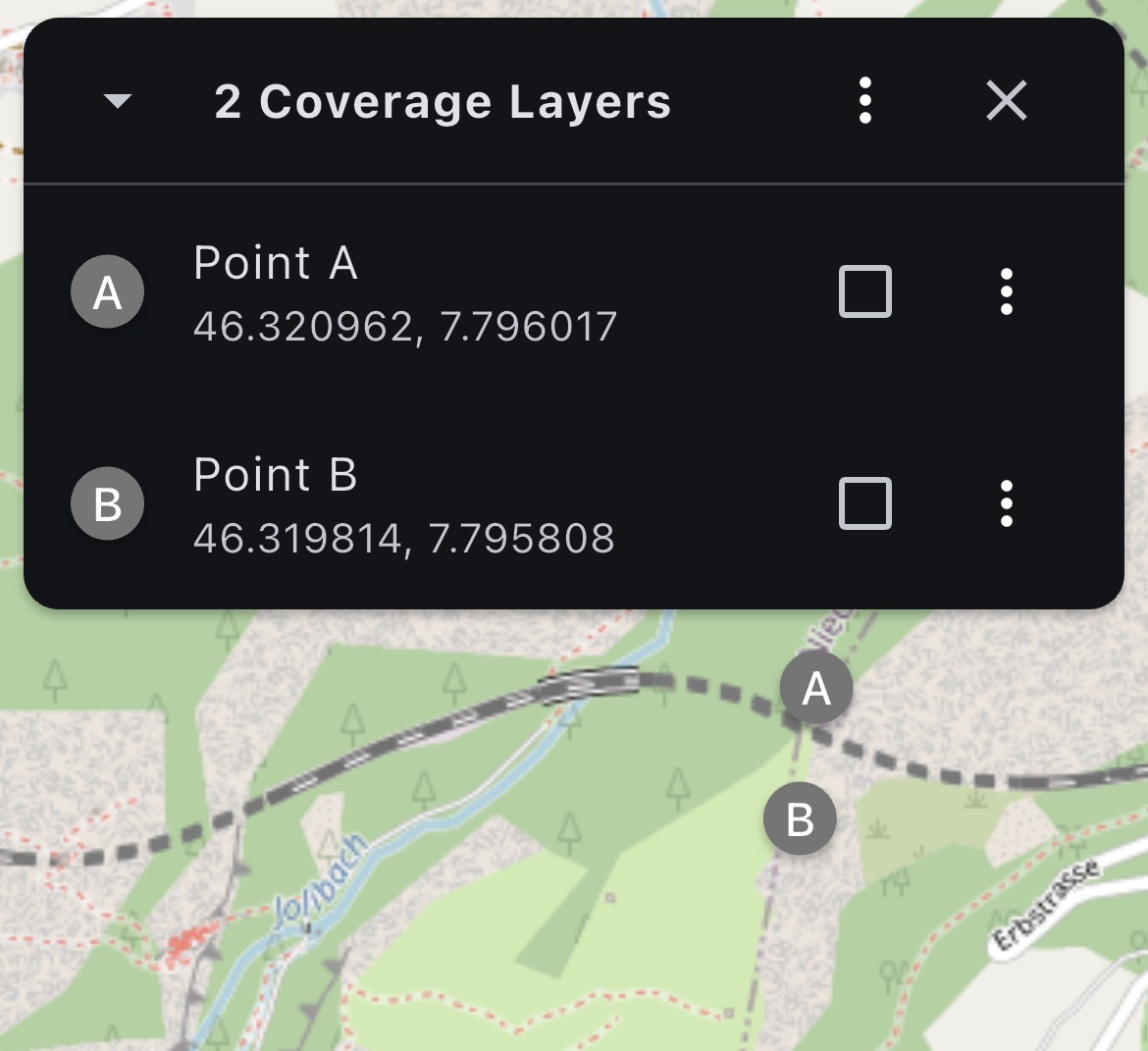Select the Point B row in the list
This screenshot has height=1051, width=1148.
pyautogui.click(x=404, y=504)
